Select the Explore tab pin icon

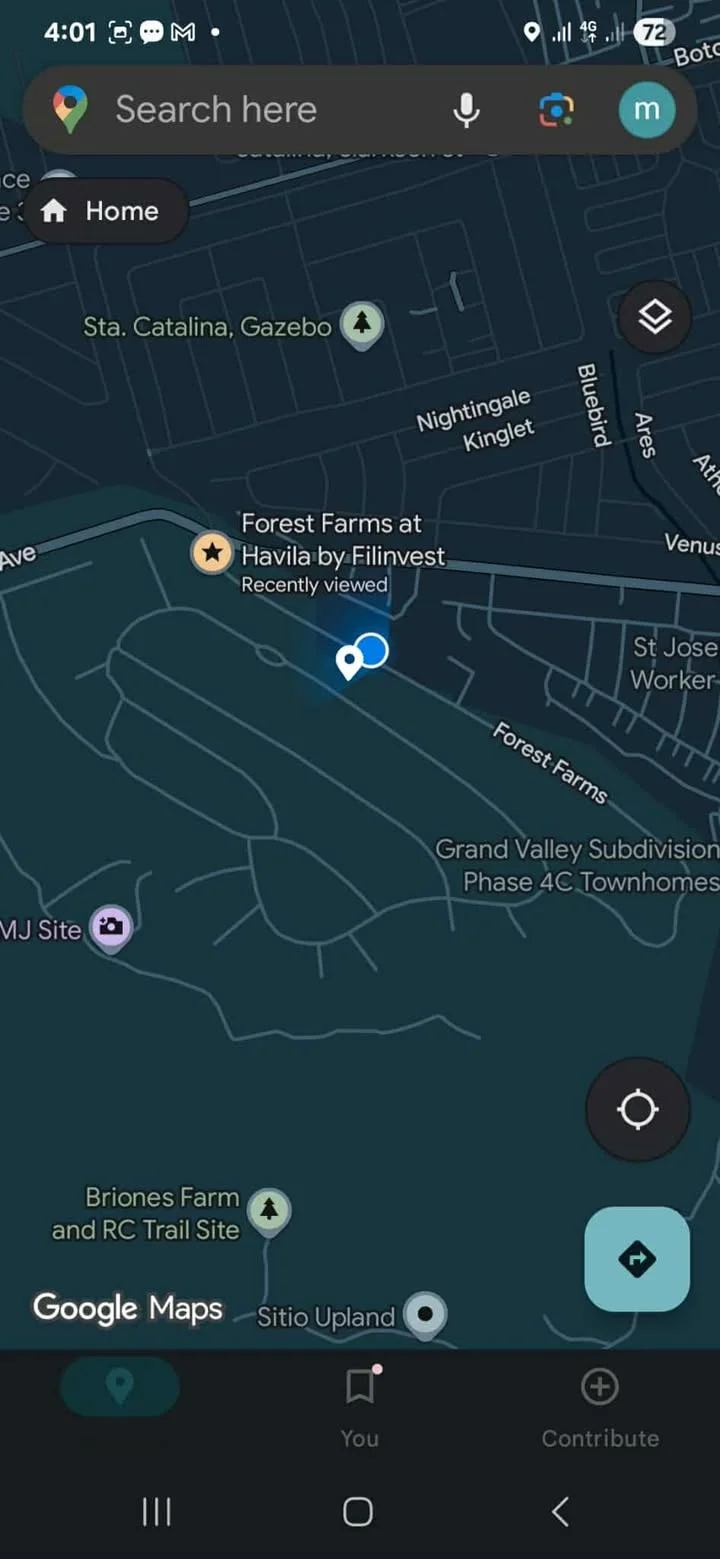pyautogui.click(x=120, y=1387)
